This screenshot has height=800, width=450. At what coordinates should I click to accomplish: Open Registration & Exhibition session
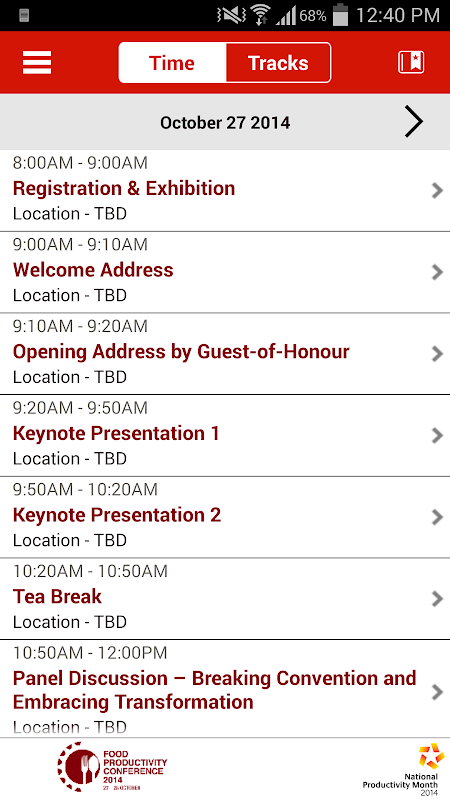click(x=225, y=191)
